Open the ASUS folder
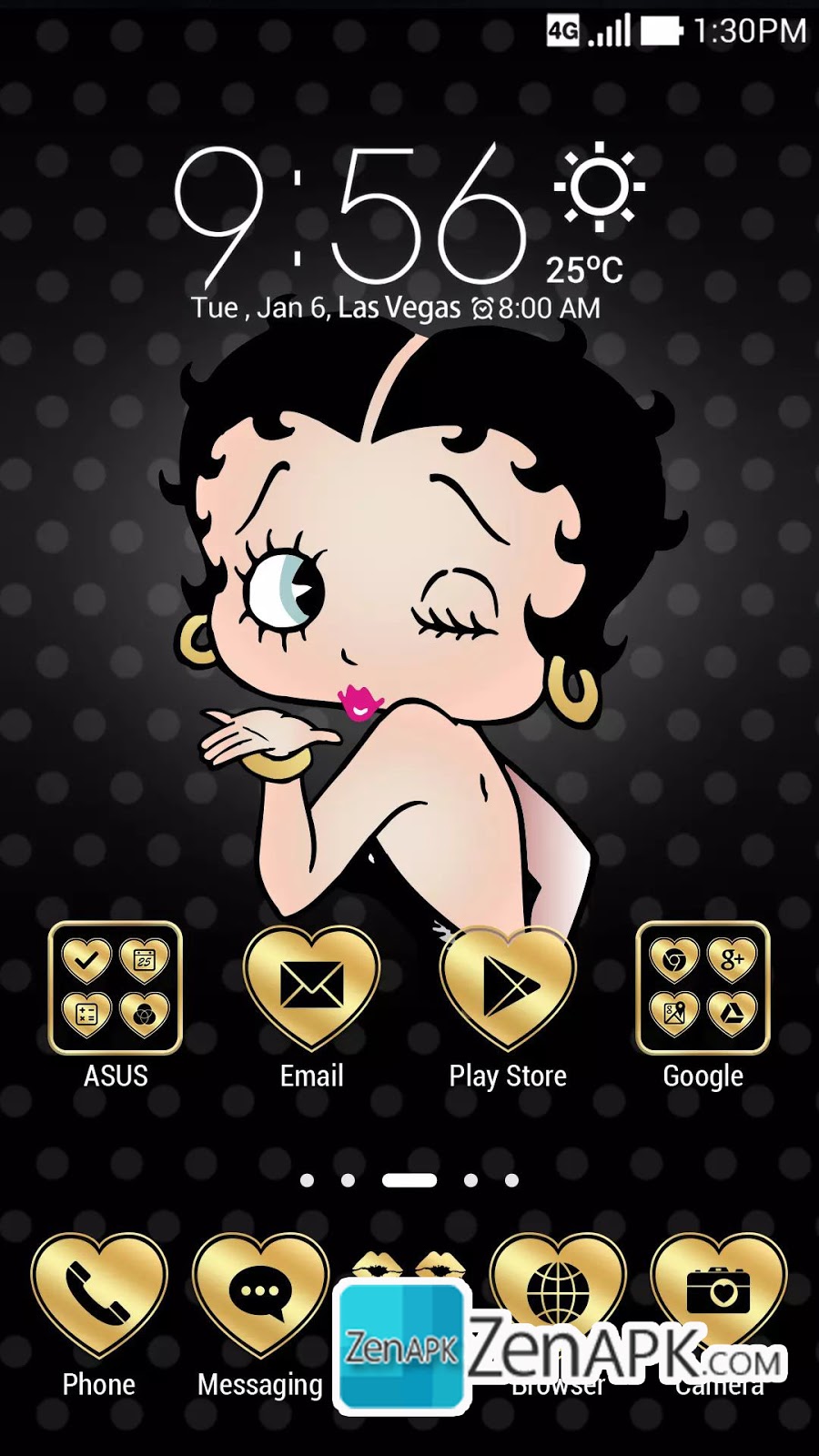The image size is (819, 1456). [116, 988]
